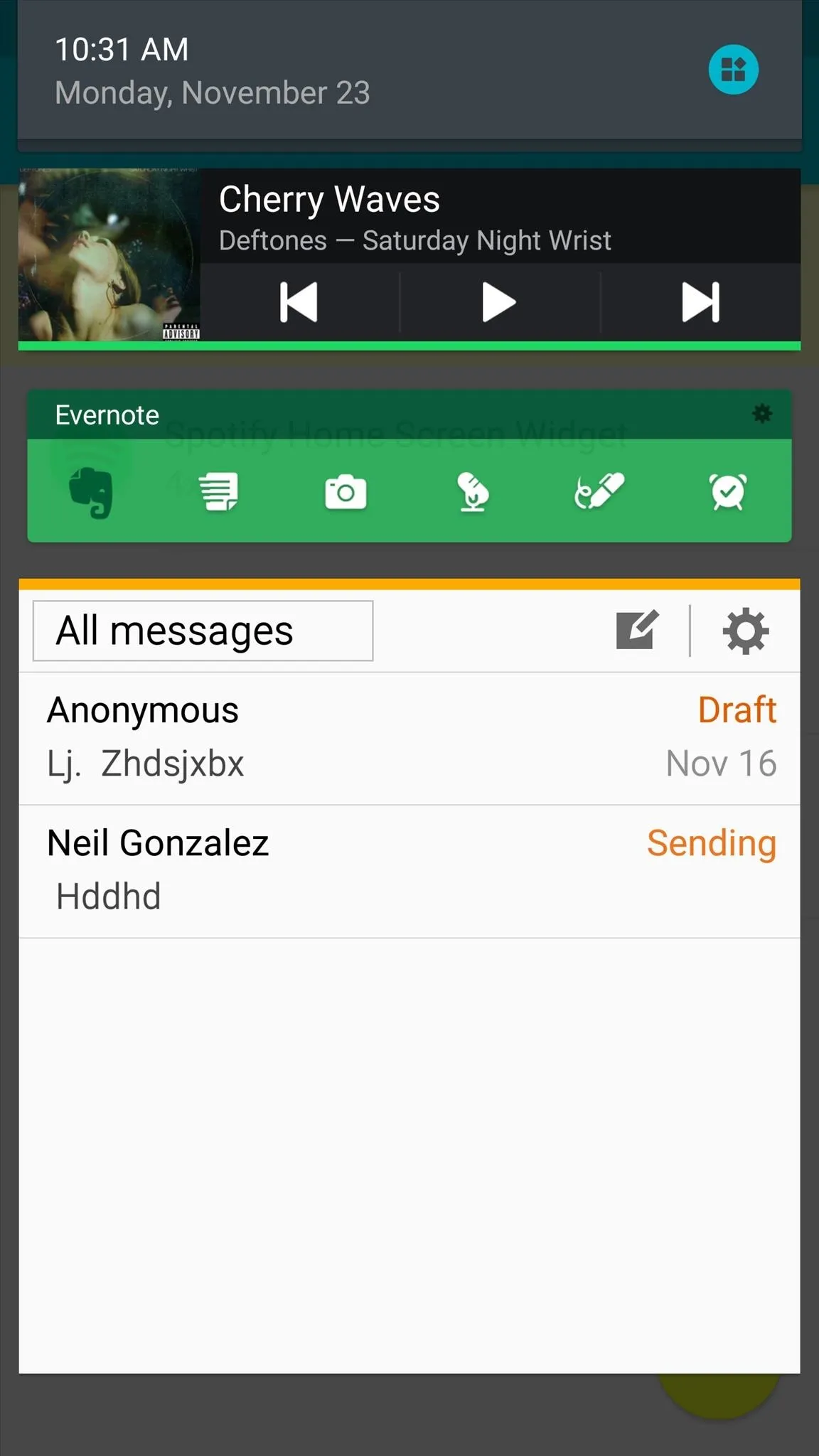Open the All messages dropdown
819x1456 pixels.
coord(203,631)
